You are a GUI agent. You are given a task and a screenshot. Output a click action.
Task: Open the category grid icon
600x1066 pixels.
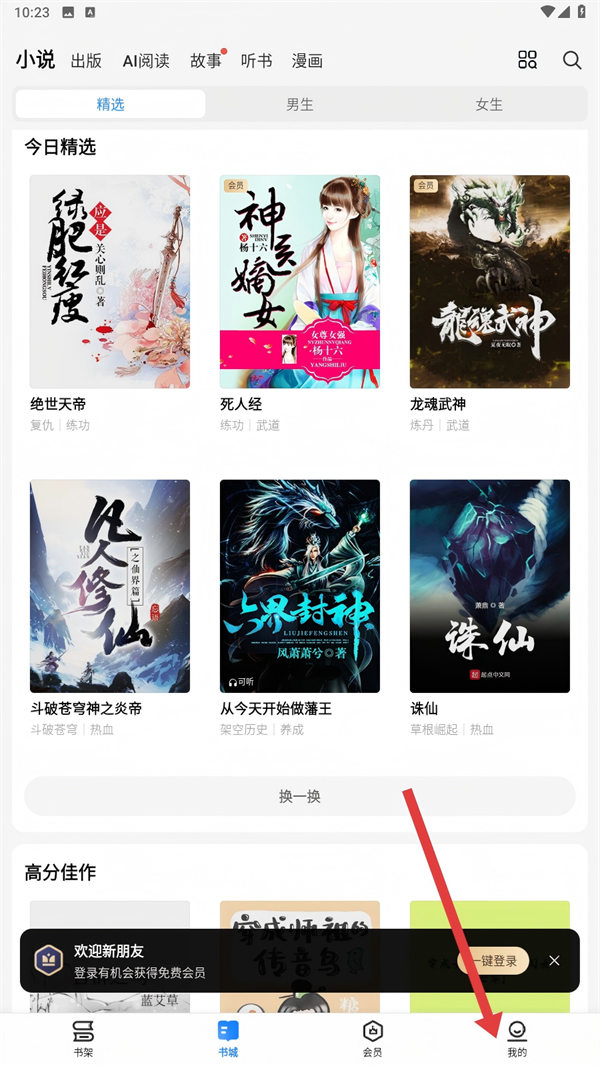527,60
